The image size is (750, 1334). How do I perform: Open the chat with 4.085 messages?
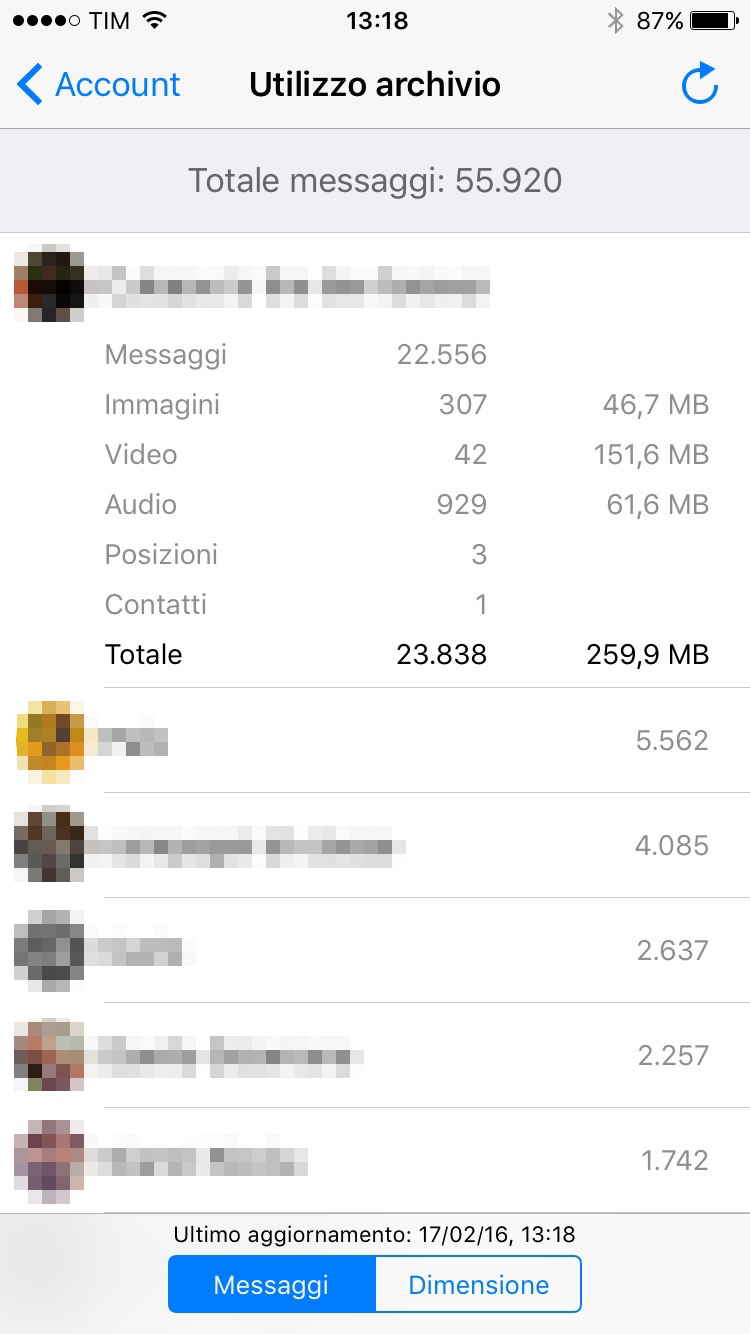(375, 846)
